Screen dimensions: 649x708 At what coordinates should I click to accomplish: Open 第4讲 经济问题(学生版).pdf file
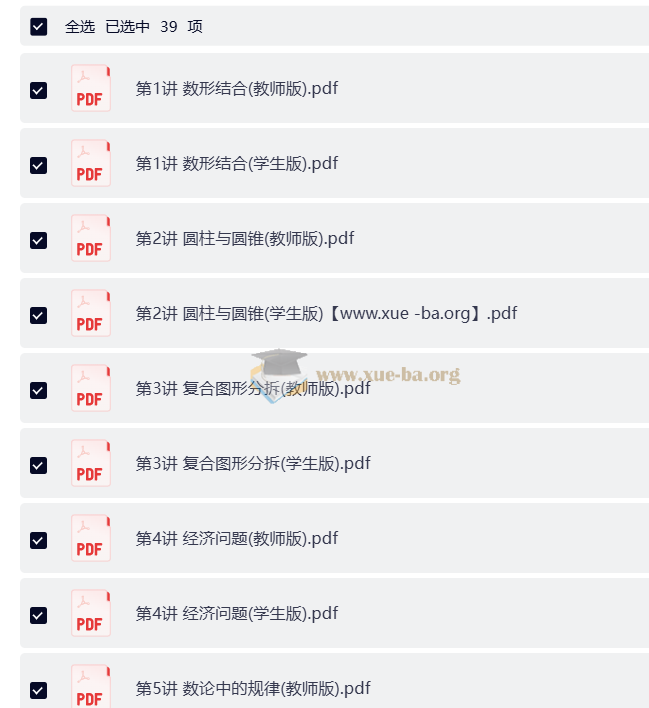point(236,613)
